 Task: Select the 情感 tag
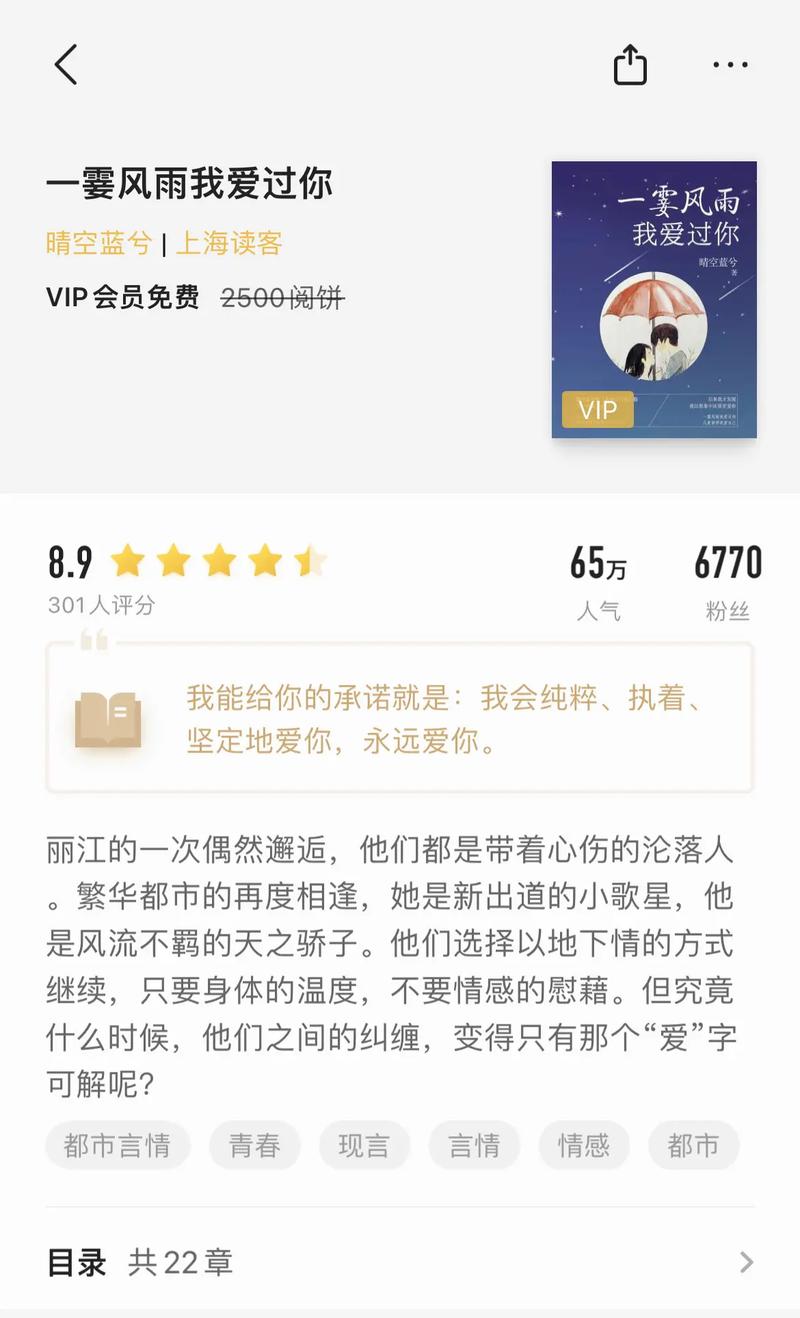coord(584,1145)
